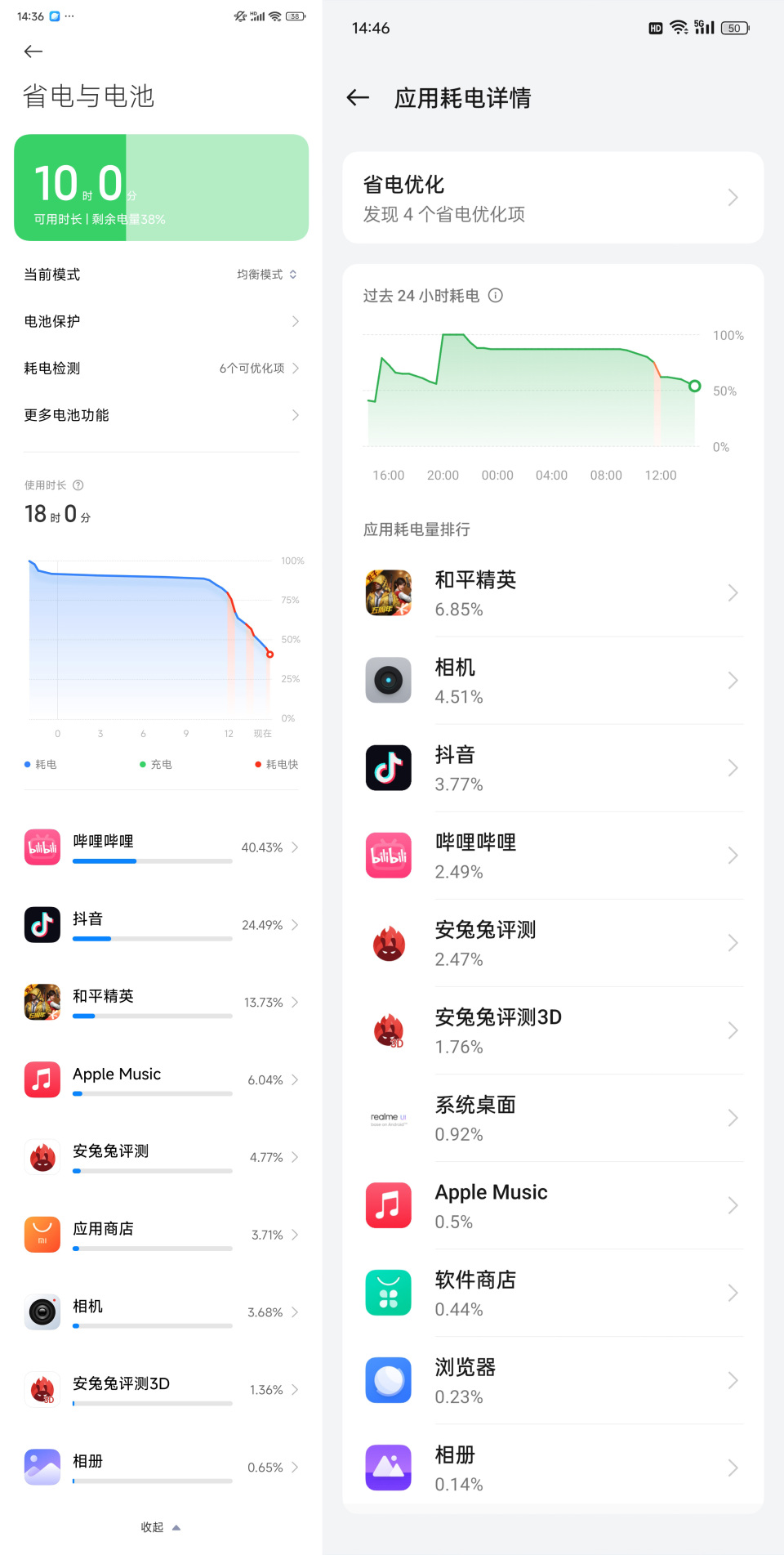Collapse the app list via 收起

160,1526
